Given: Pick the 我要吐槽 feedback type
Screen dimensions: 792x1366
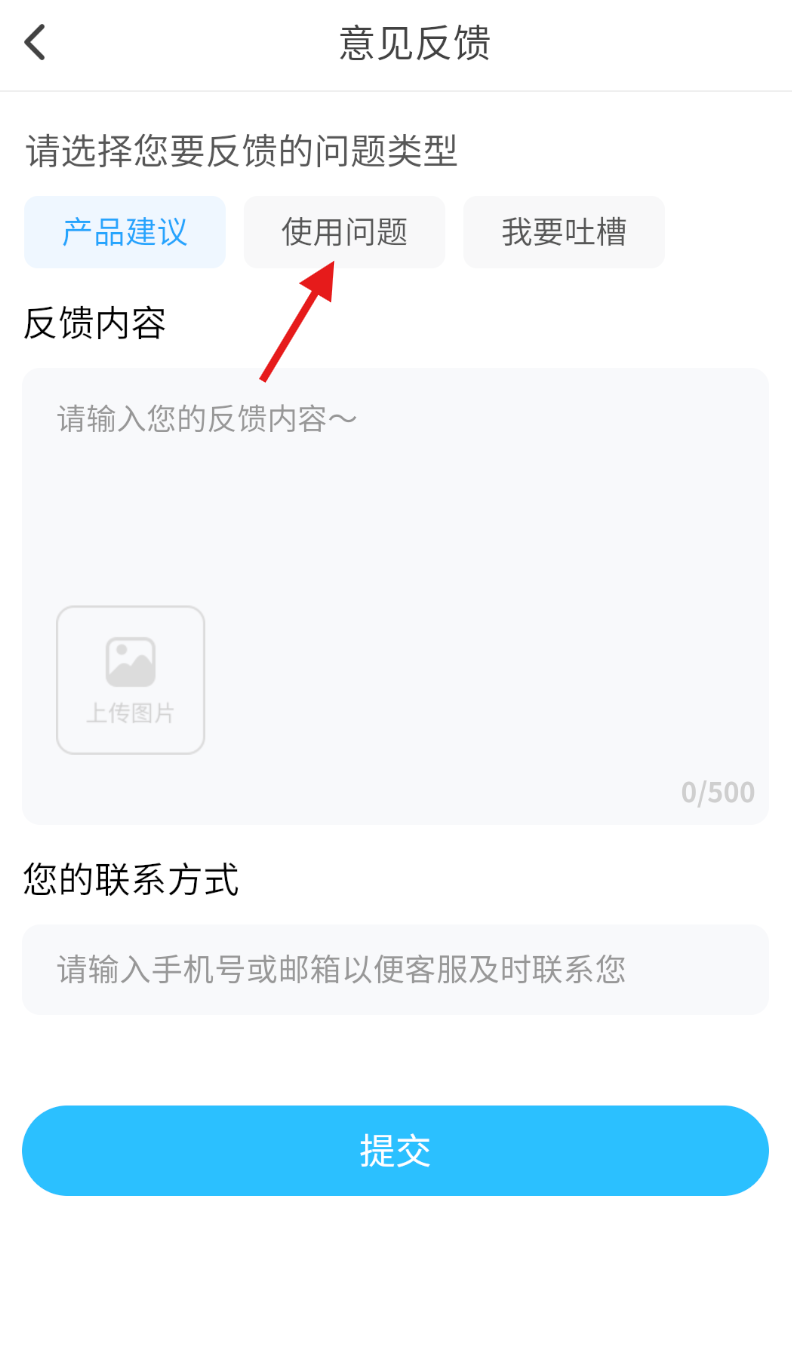Looking at the screenshot, I should (564, 232).
